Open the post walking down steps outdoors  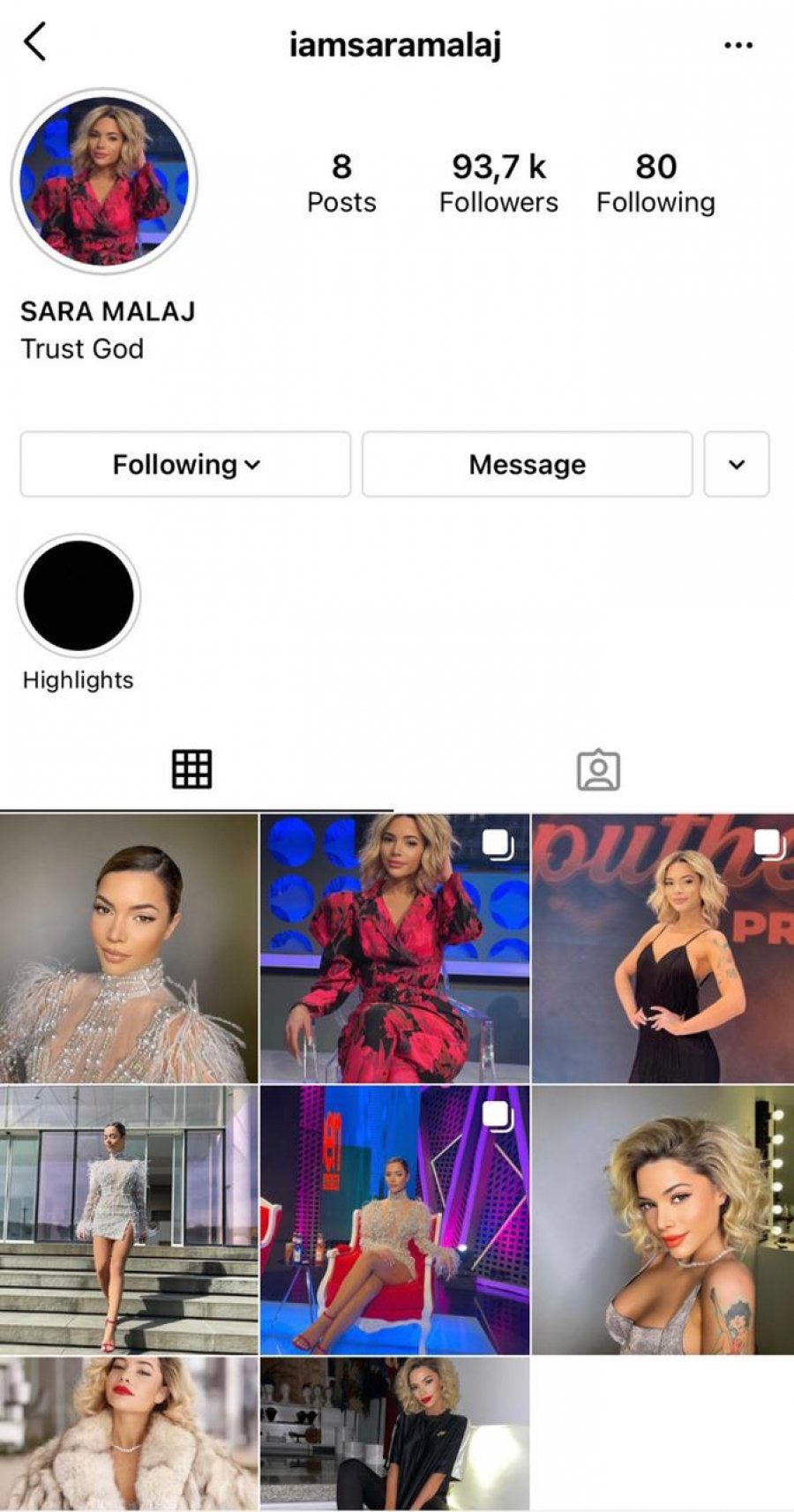pyautogui.click(x=129, y=1220)
